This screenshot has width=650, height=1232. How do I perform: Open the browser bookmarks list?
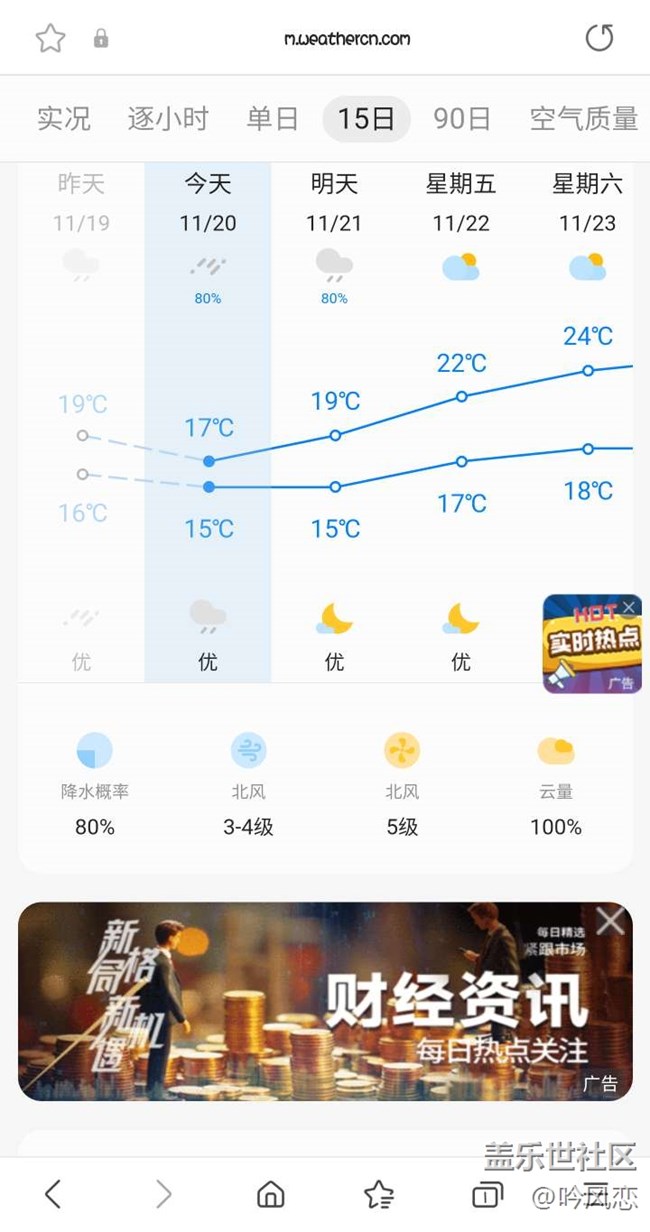click(x=378, y=1193)
